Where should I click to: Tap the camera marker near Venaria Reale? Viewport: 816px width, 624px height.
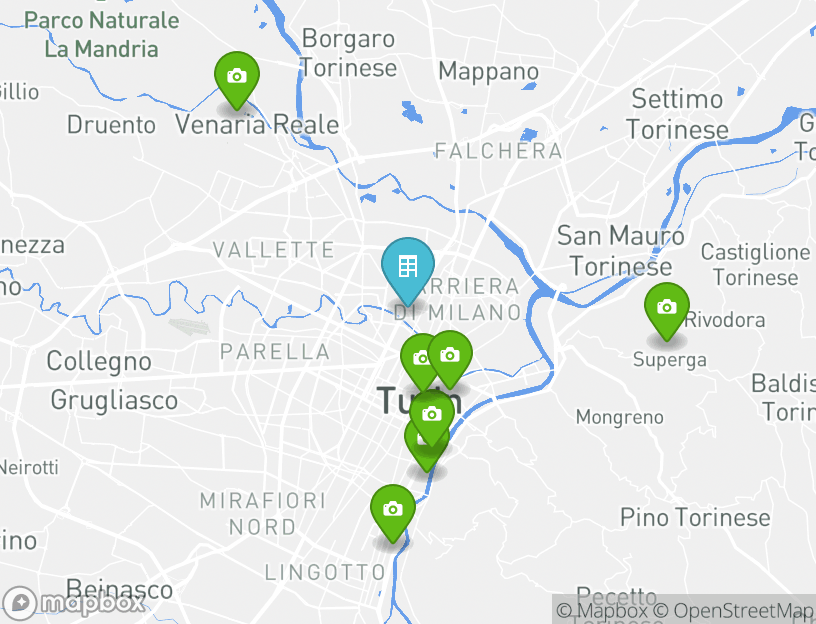click(x=237, y=78)
